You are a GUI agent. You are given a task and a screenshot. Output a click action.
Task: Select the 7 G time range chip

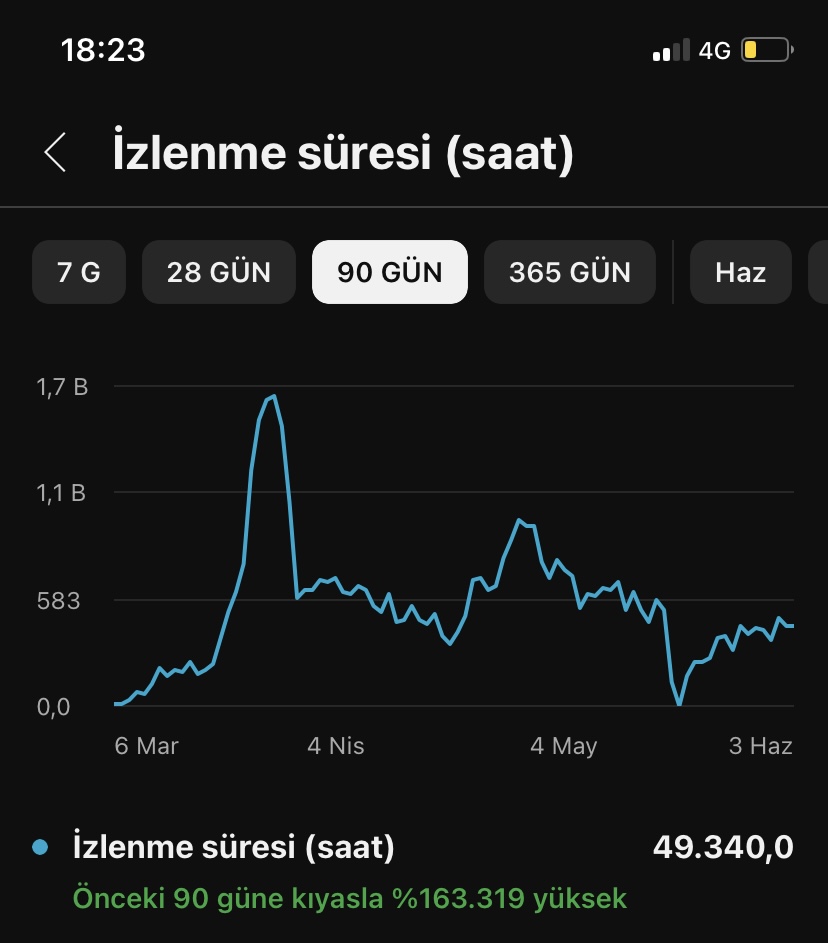point(79,272)
